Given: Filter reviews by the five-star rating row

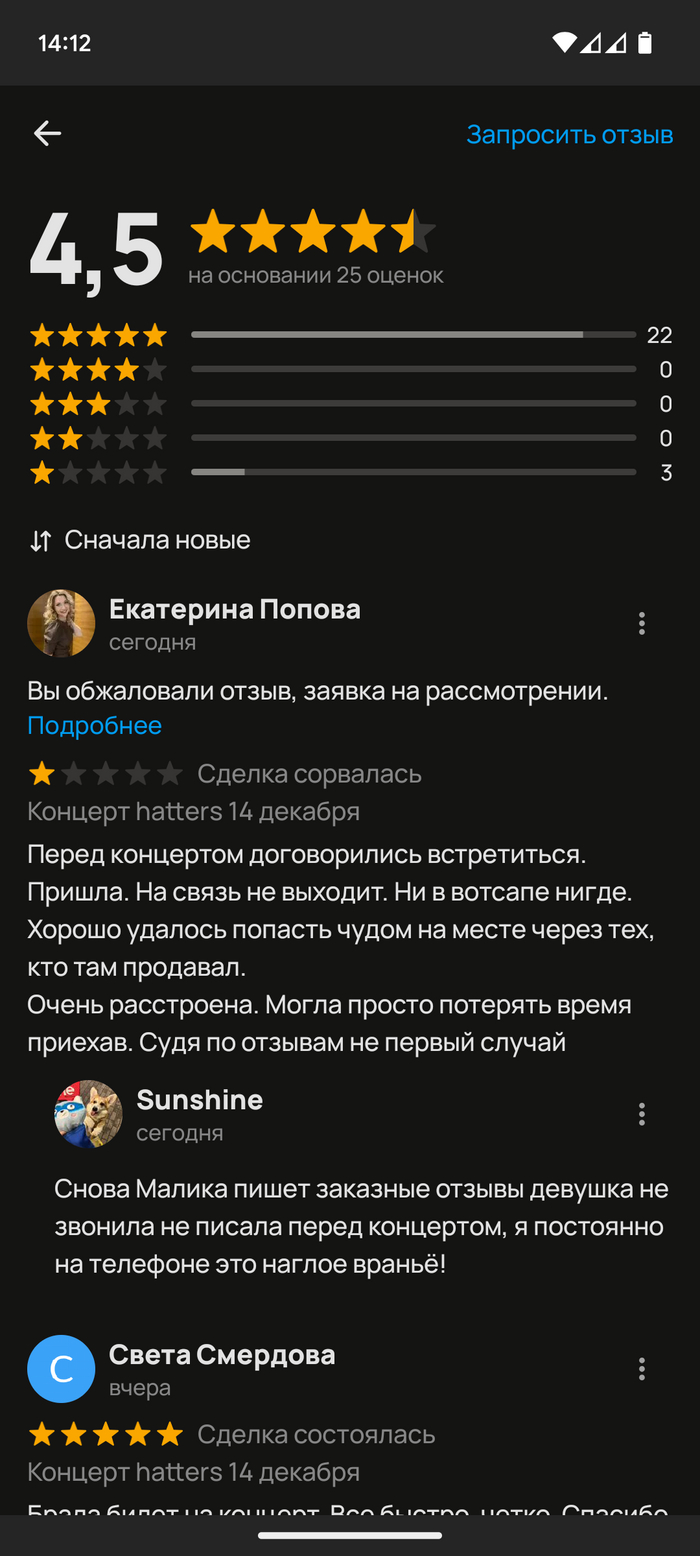Looking at the screenshot, I should [350, 335].
